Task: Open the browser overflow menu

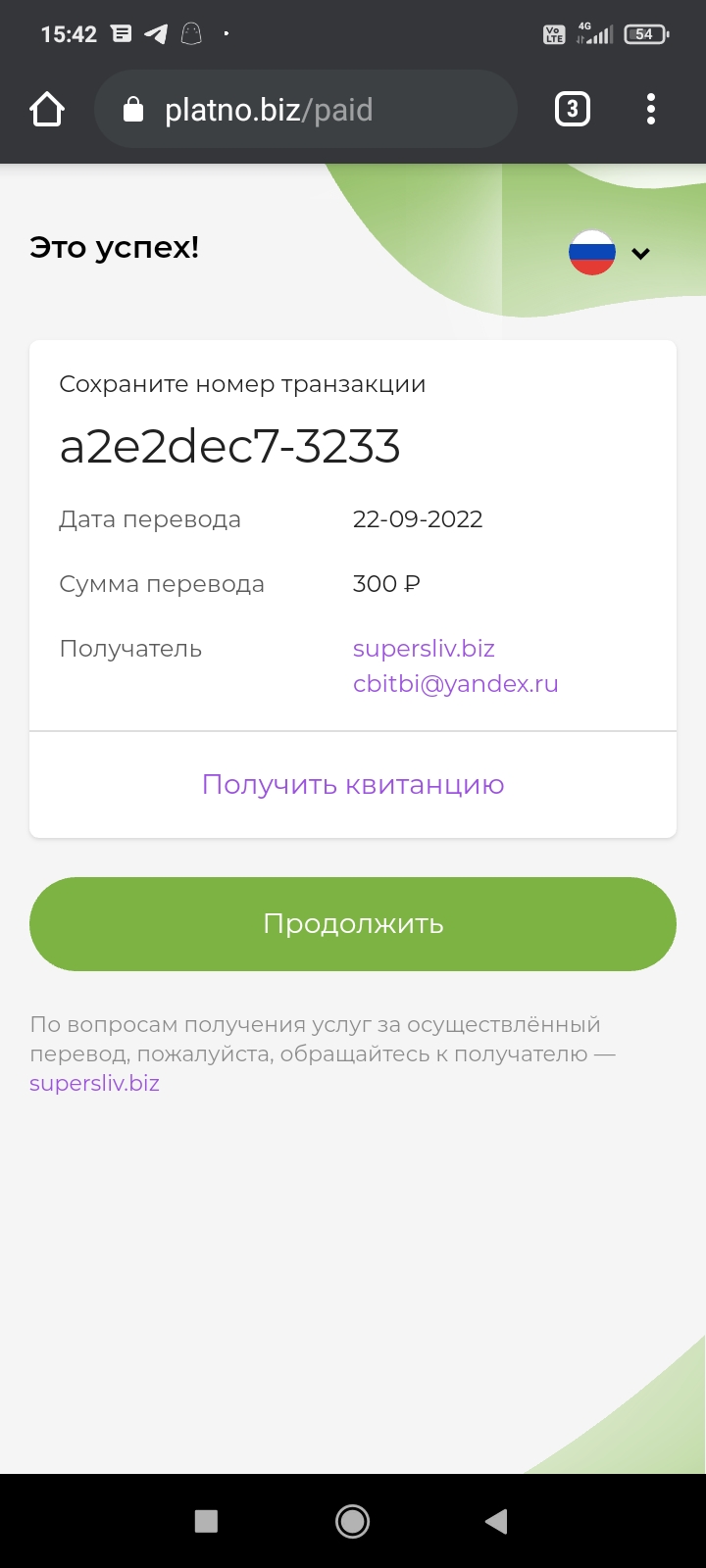Action: 651,109
